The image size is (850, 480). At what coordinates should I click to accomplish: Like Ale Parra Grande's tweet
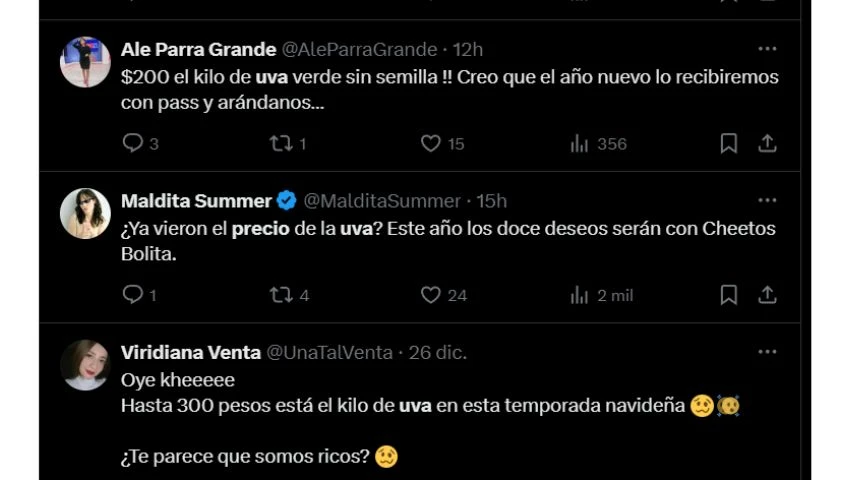click(431, 144)
